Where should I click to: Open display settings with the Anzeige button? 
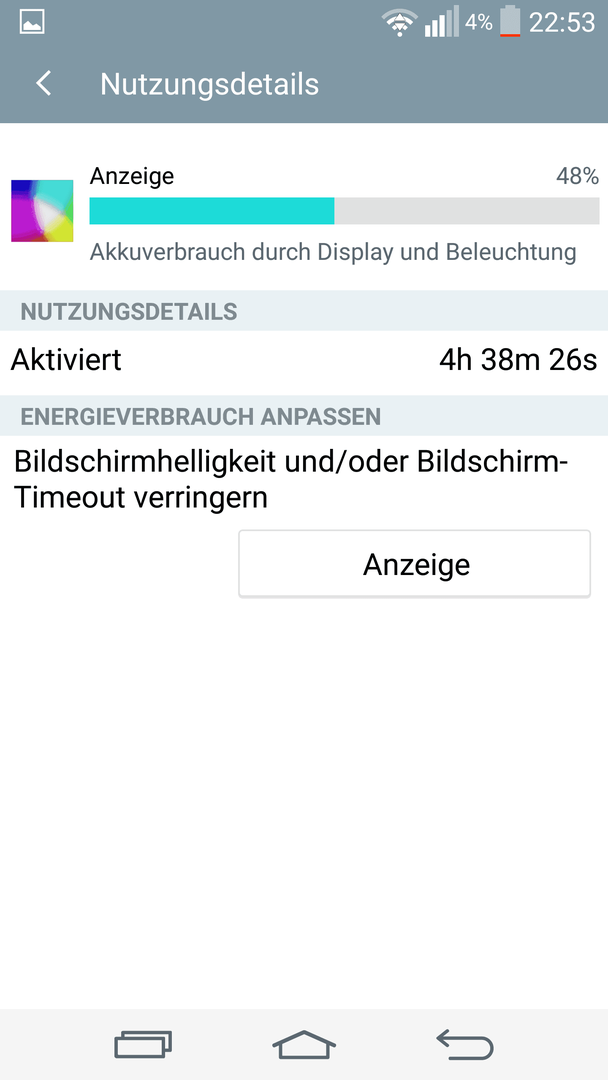click(x=415, y=563)
